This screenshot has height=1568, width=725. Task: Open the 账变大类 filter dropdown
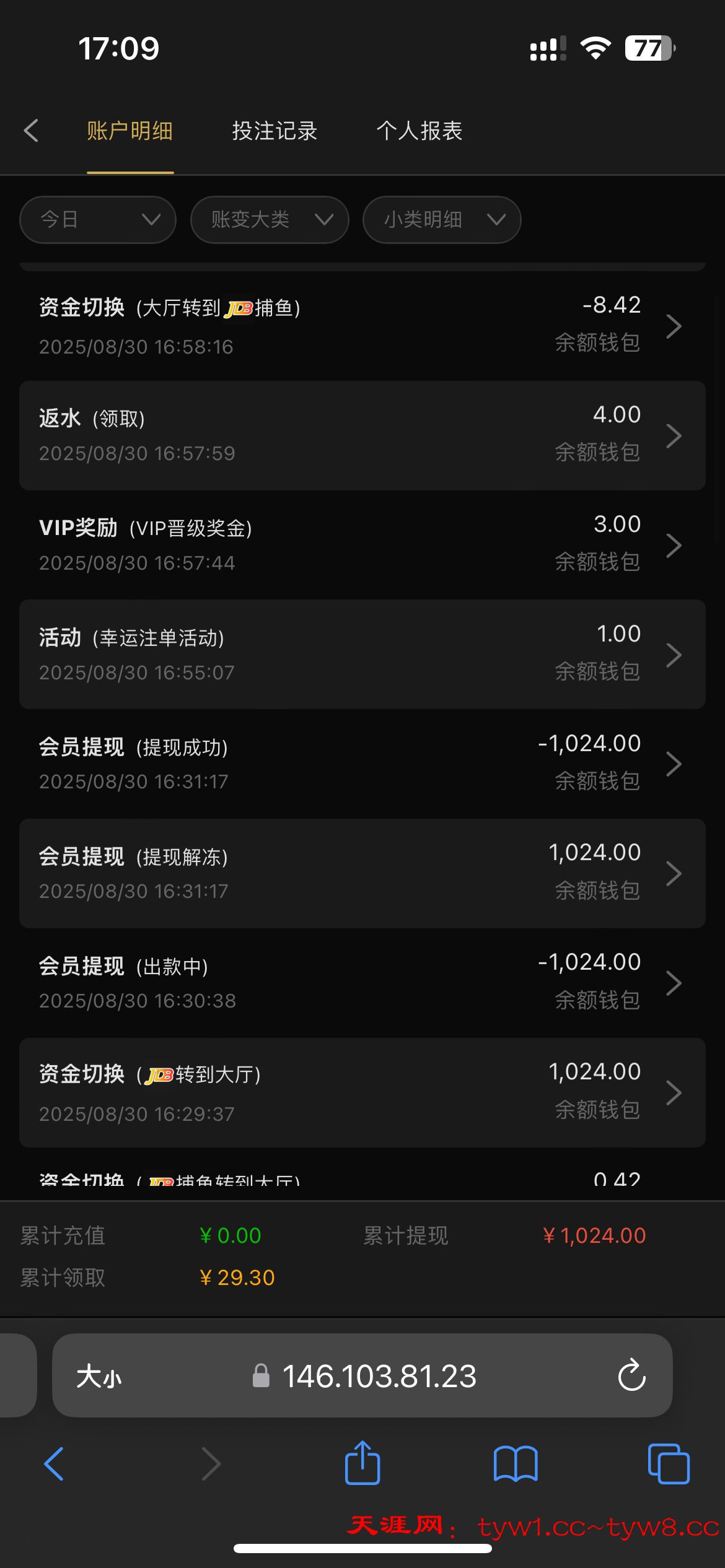tap(270, 220)
